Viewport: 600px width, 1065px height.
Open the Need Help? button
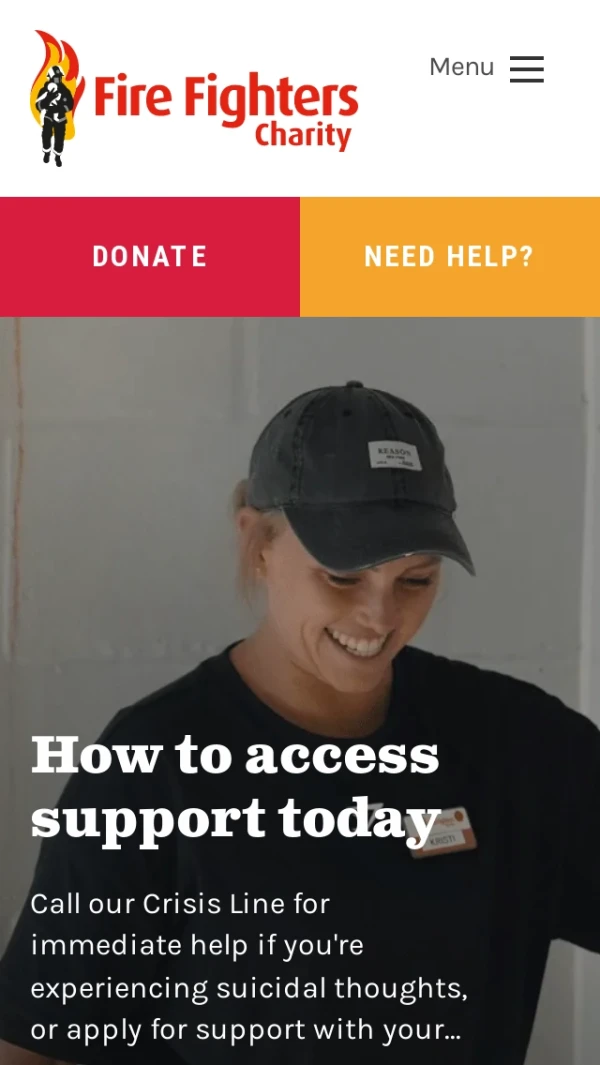click(x=449, y=257)
